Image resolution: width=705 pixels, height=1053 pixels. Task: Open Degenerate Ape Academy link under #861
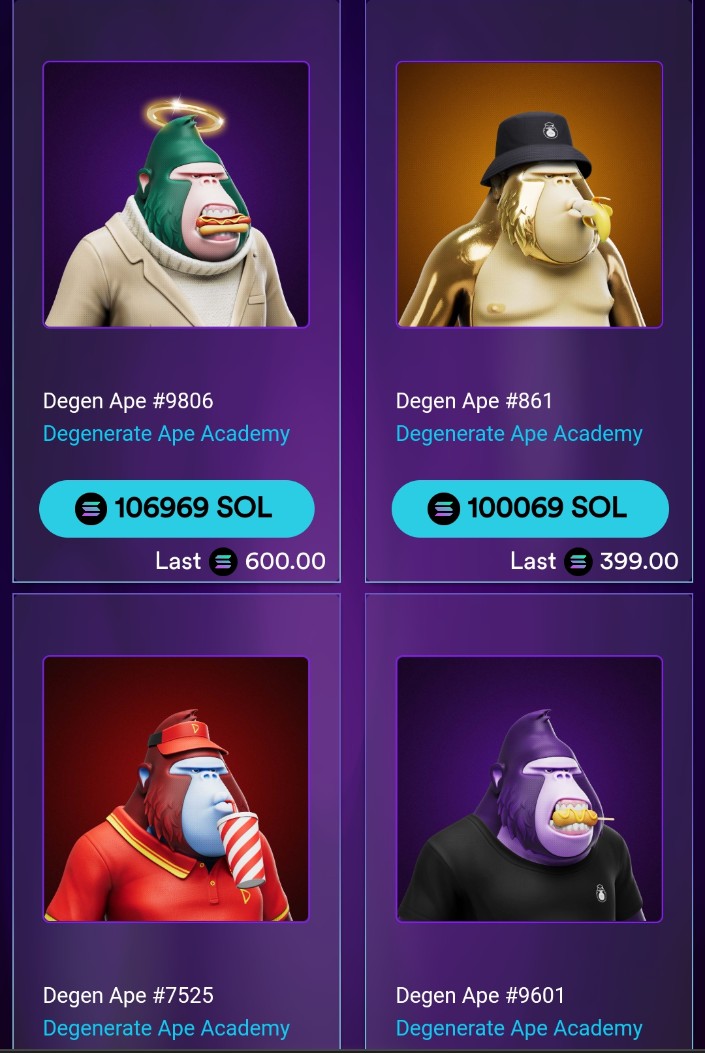point(519,434)
